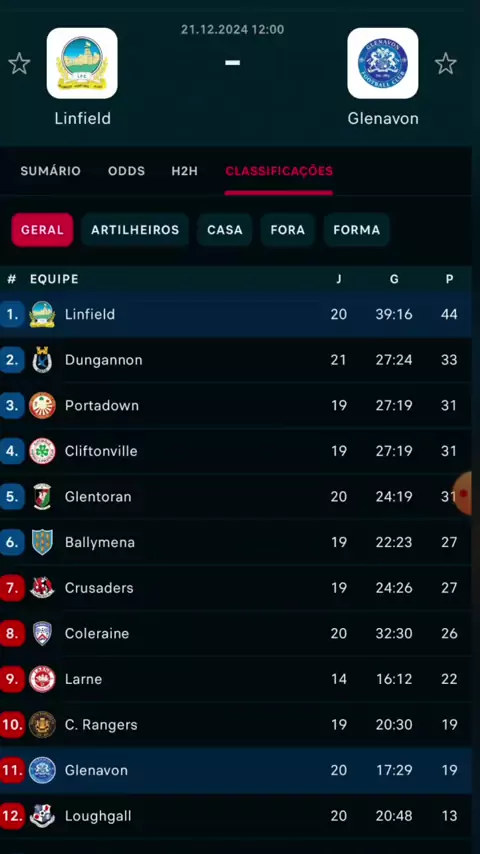480x854 pixels.
Task: Filter standings by Fora
Action: pyautogui.click(x=288, y=230)
